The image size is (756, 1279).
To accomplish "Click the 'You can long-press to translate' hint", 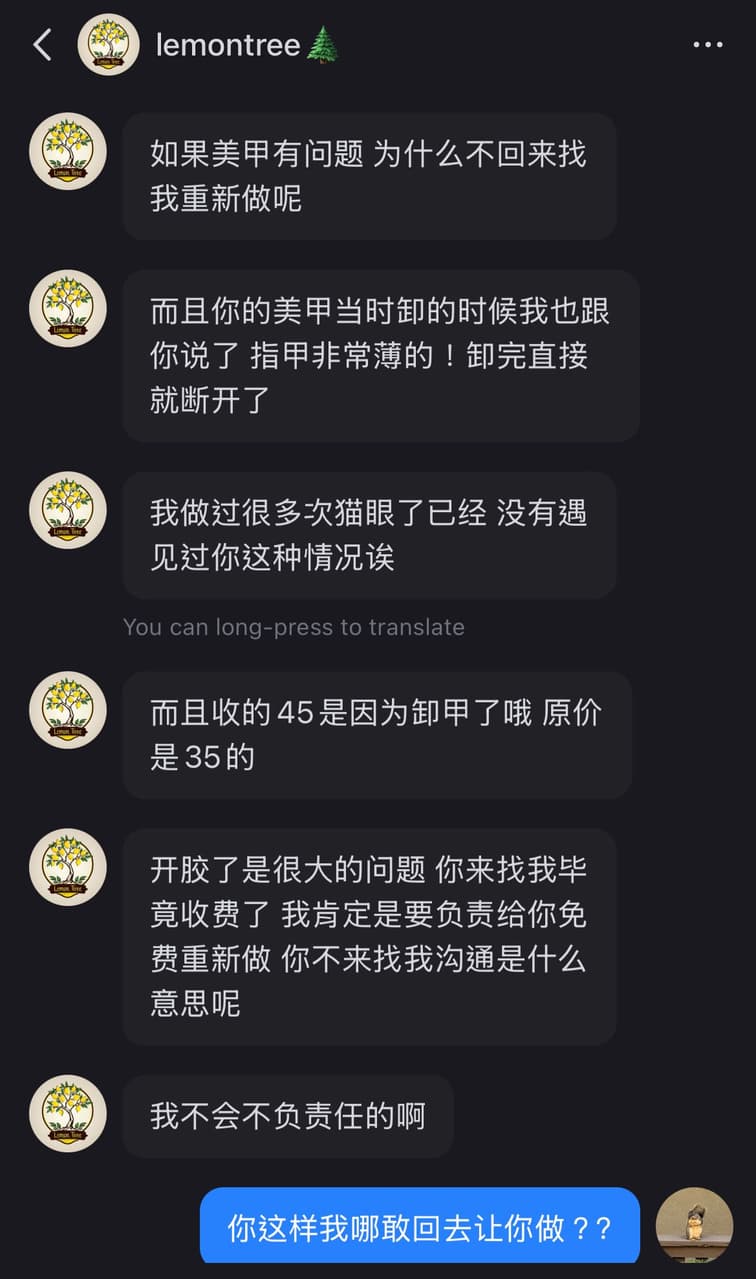I will (293, 627).
